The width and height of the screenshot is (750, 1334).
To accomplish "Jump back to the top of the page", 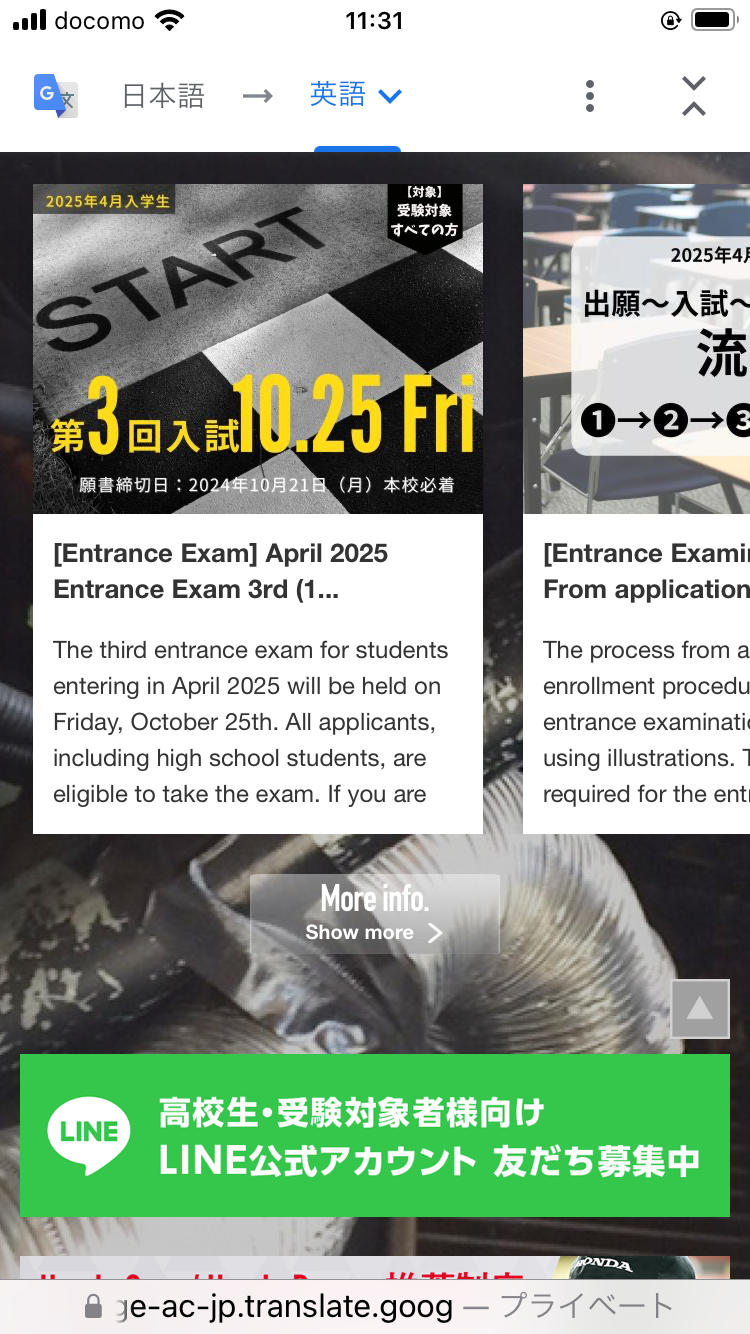I will [700, 1008].
